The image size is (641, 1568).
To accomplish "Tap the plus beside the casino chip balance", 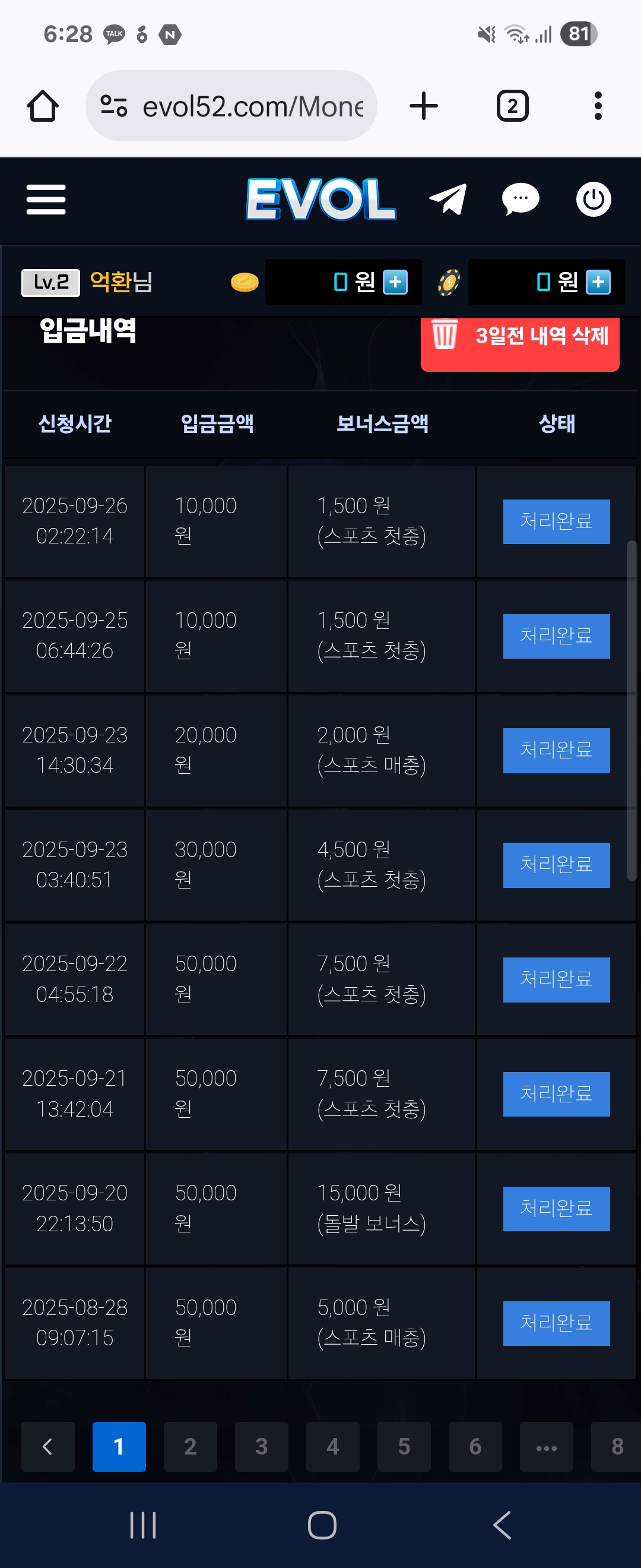I will point(598,282).
